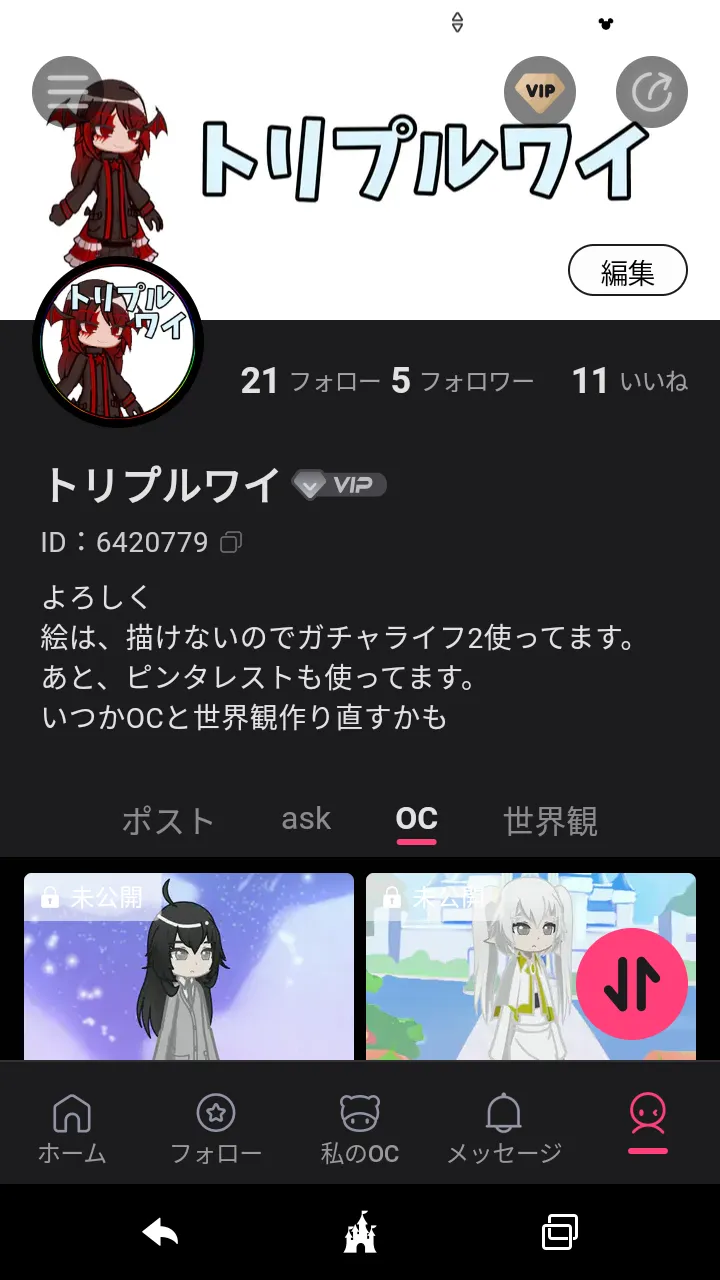Viewport: 720px width, 1280px height.
Task: Go back with system back arrow
Action: coord(160,1232)
